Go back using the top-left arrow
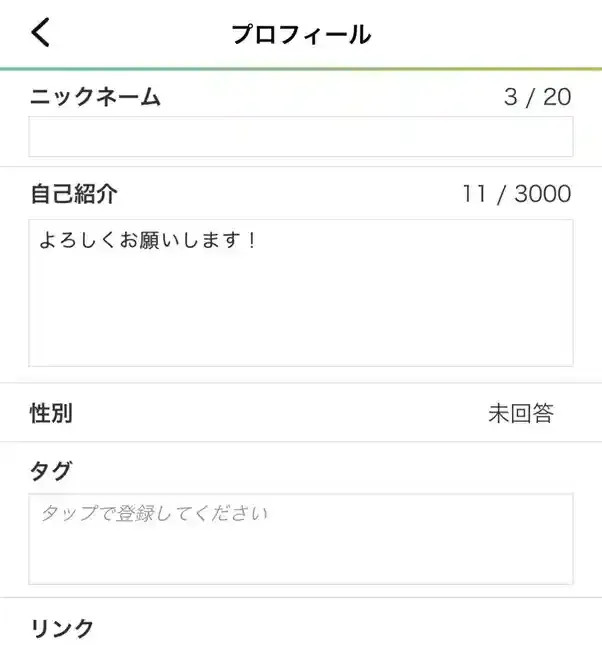 click(x=40, y=33)
